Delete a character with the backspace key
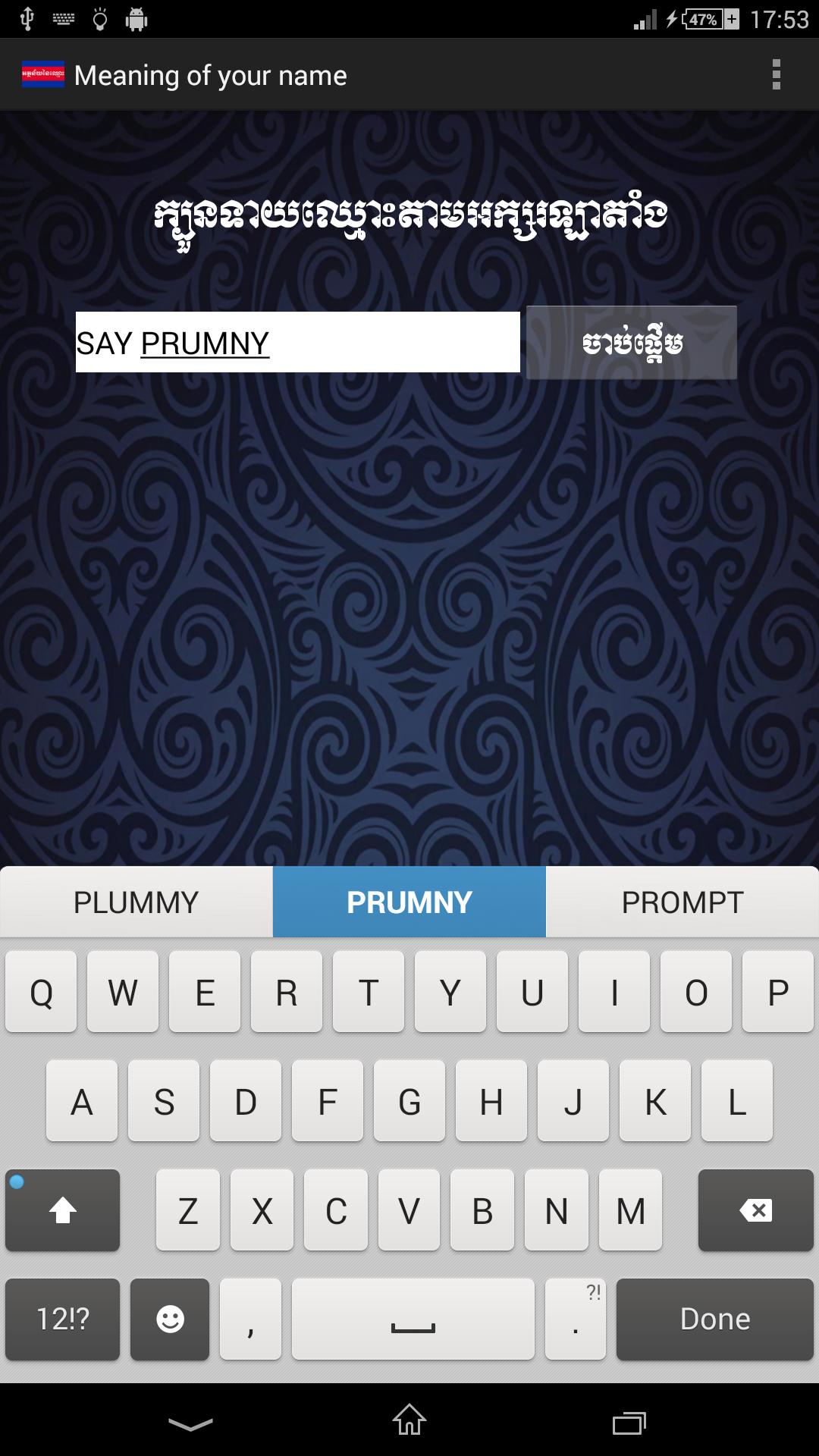 [x=755, y=1210]
